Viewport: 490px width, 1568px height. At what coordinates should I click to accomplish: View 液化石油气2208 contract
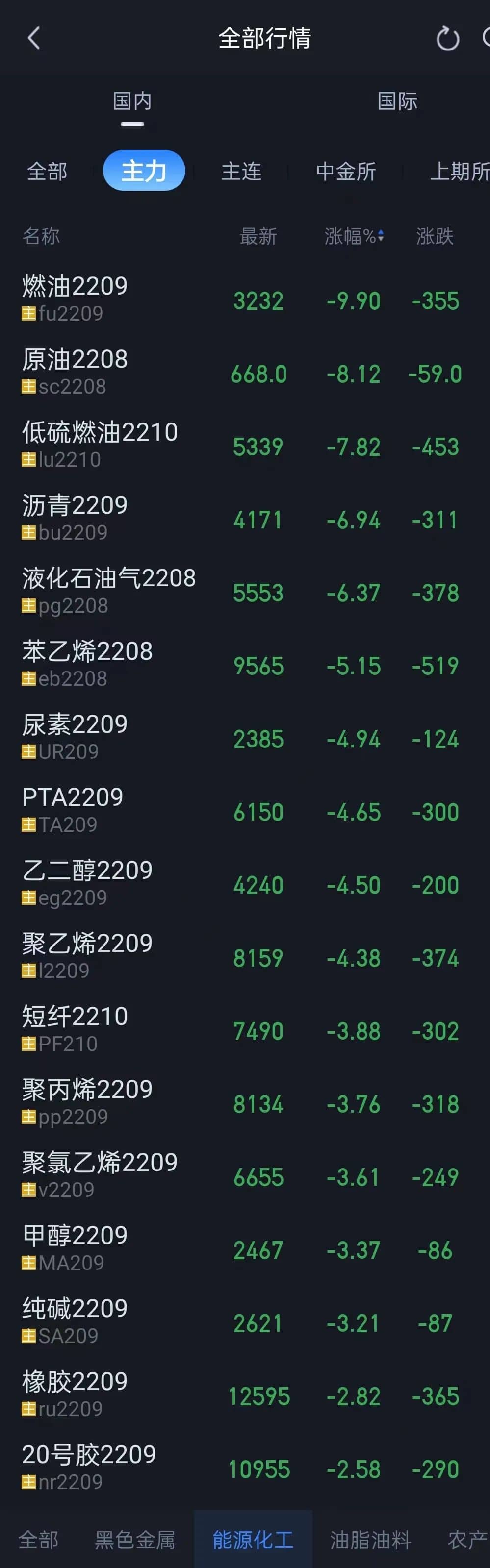[x=108, y=591]
